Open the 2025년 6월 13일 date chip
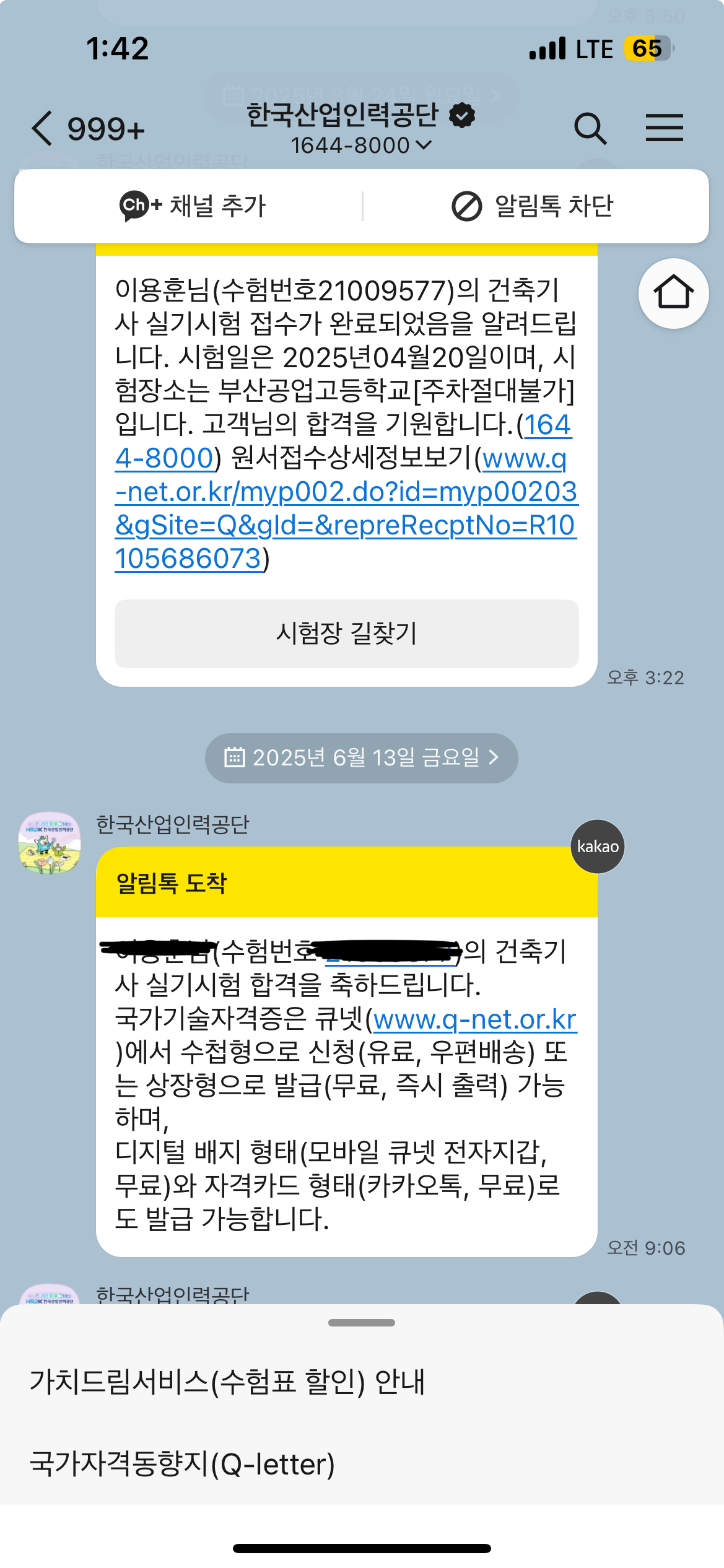The width and height of the screenshot is (724, 1568). (361, 757)
